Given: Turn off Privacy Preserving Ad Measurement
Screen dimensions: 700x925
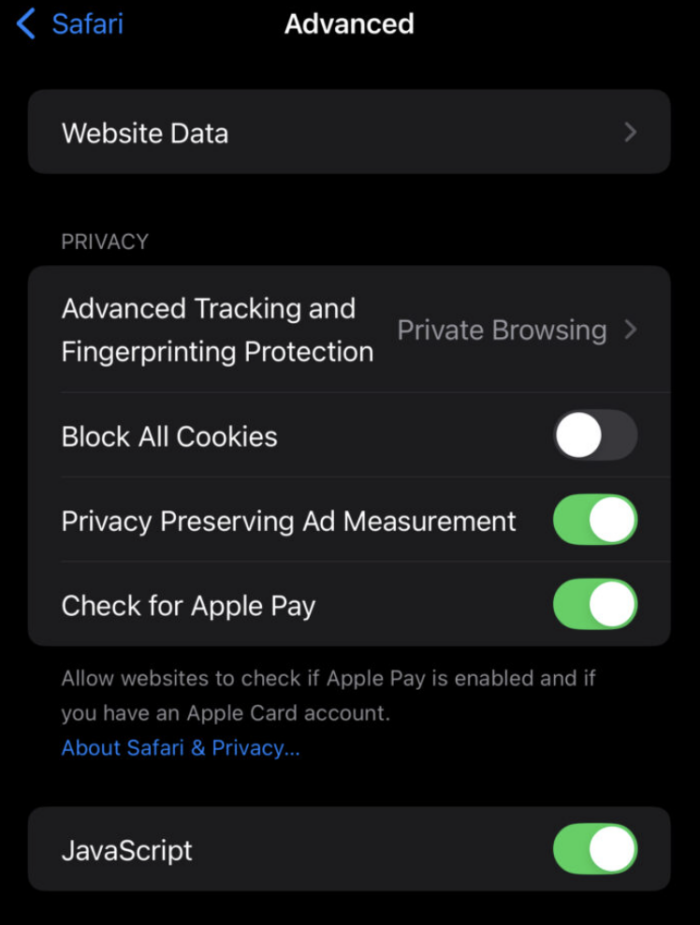Looking at the screenshot, I should pyautogui.click(x=595, y=520).
